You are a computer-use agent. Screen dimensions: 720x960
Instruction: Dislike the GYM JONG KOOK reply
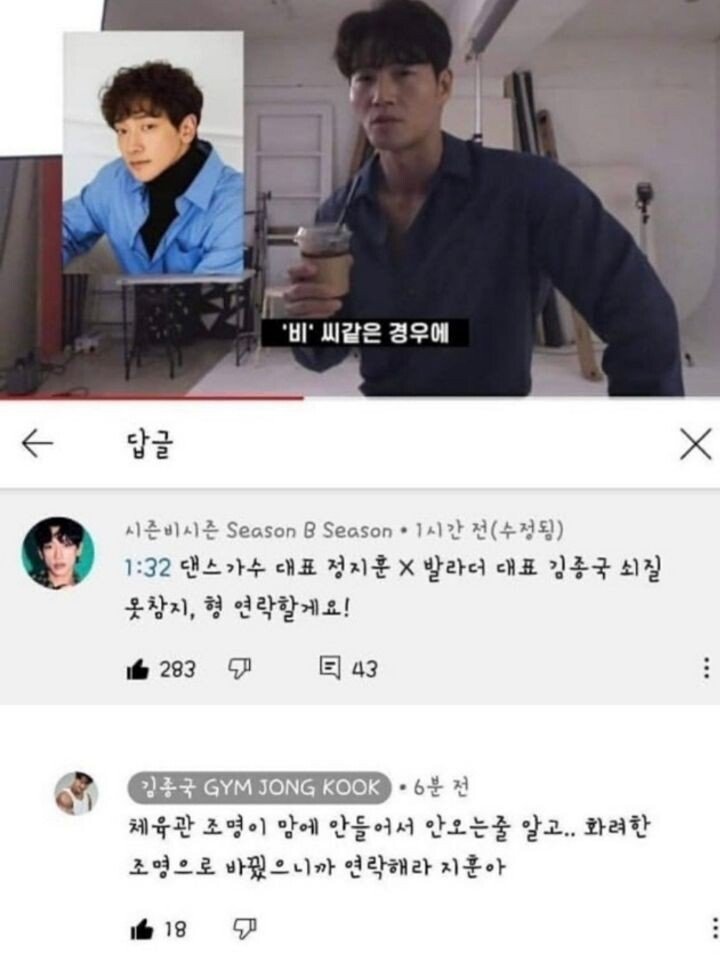pos(243,929)
